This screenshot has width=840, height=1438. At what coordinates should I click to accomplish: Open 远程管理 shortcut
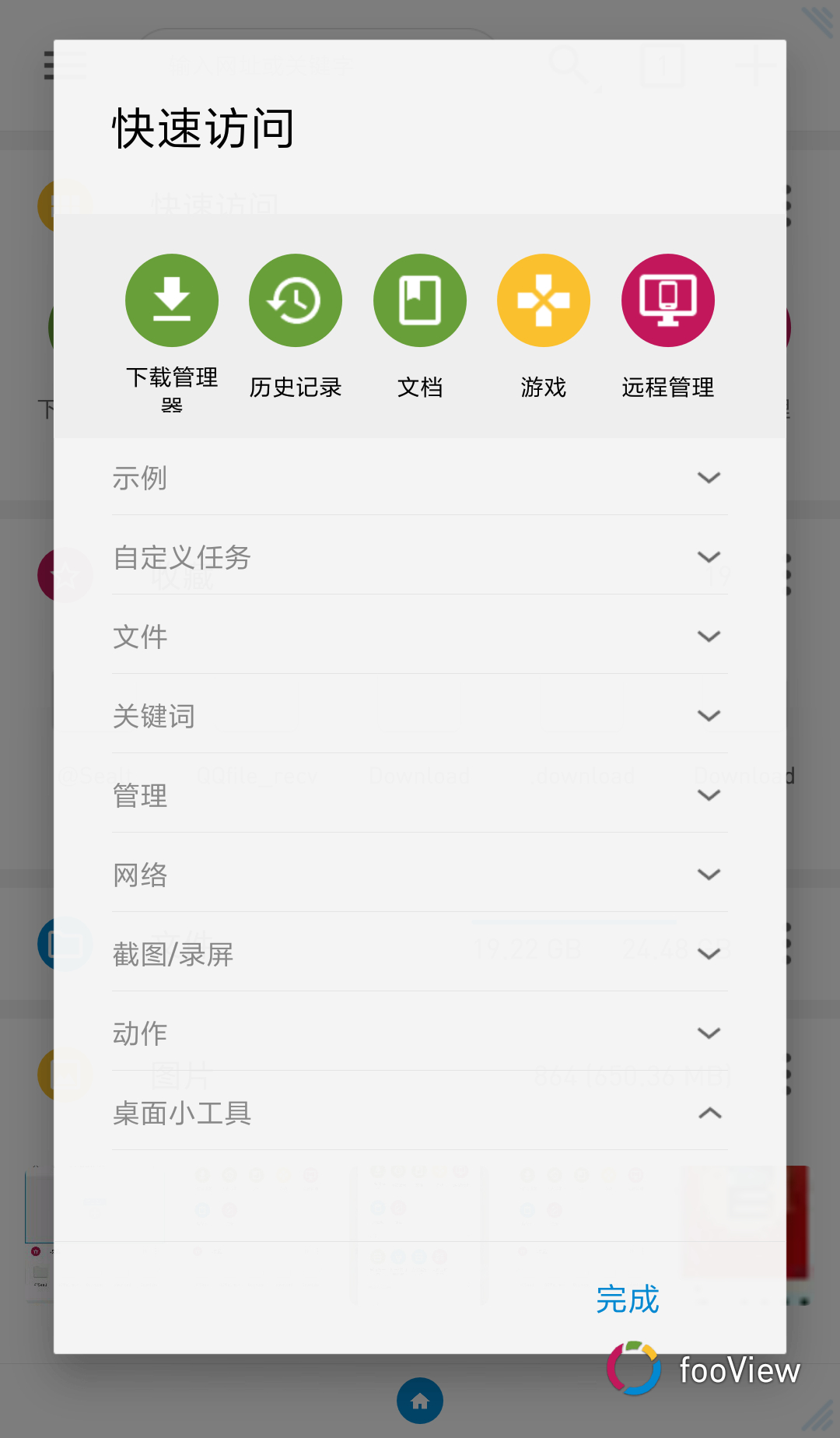pyautogui.click(x=667, y=301)
